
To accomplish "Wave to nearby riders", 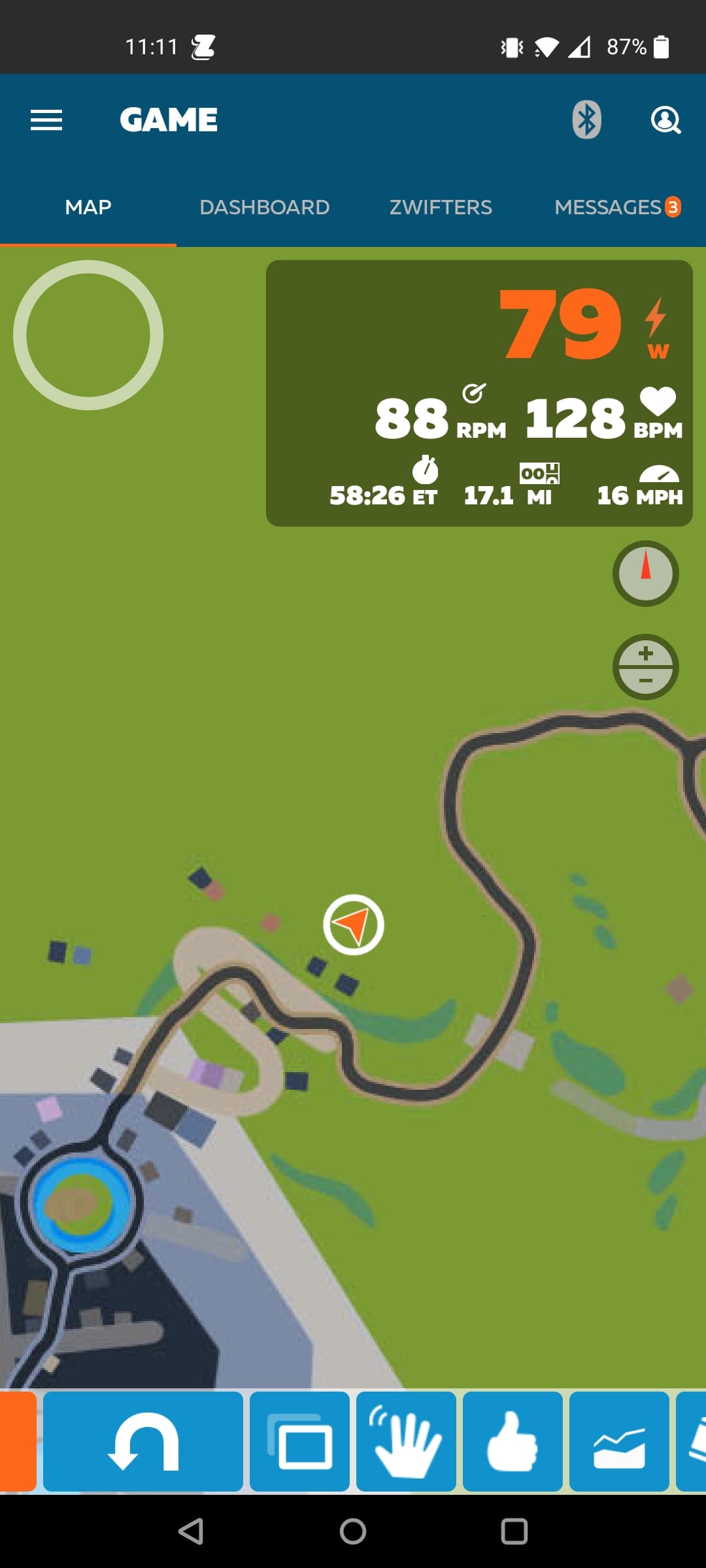I will tap(406, 1441).
